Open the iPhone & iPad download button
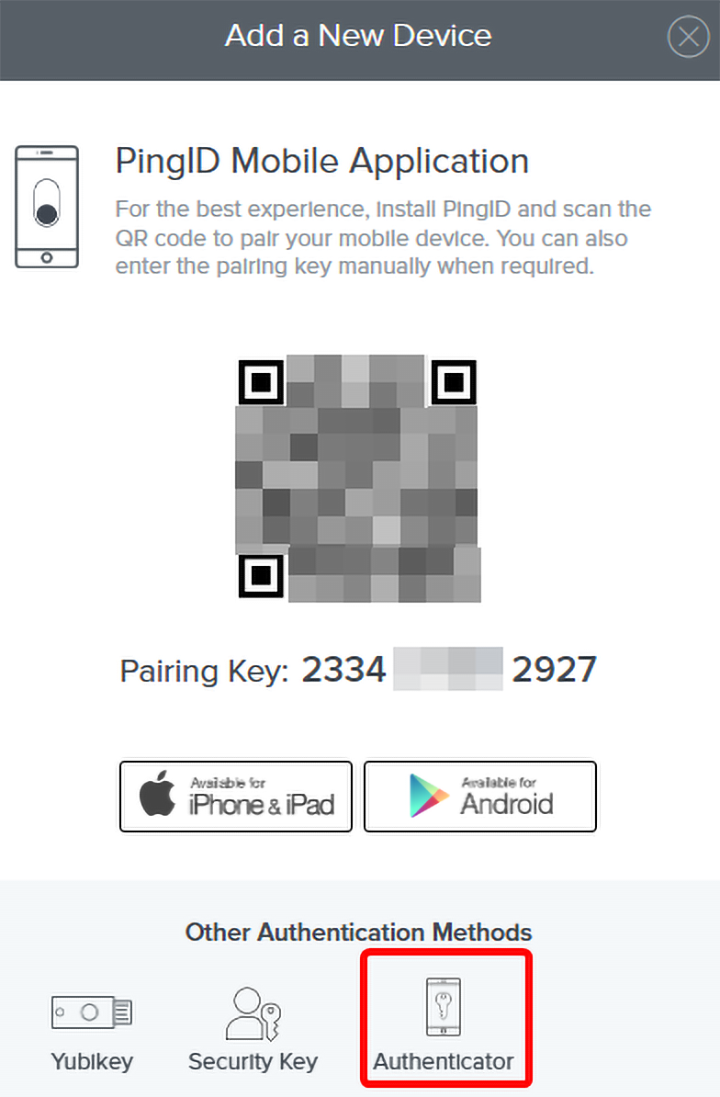This screenshot has height=1097, width=720. click(236, 796)
